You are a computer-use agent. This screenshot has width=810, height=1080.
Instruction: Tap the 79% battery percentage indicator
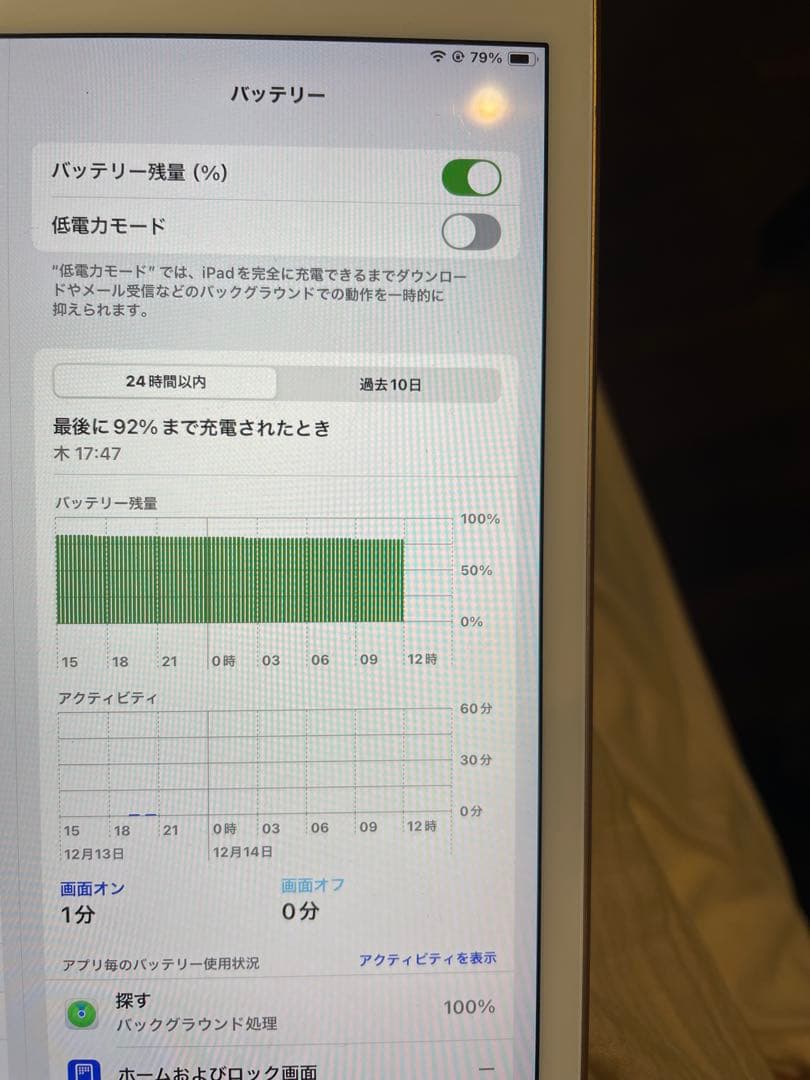pos(486,58)
